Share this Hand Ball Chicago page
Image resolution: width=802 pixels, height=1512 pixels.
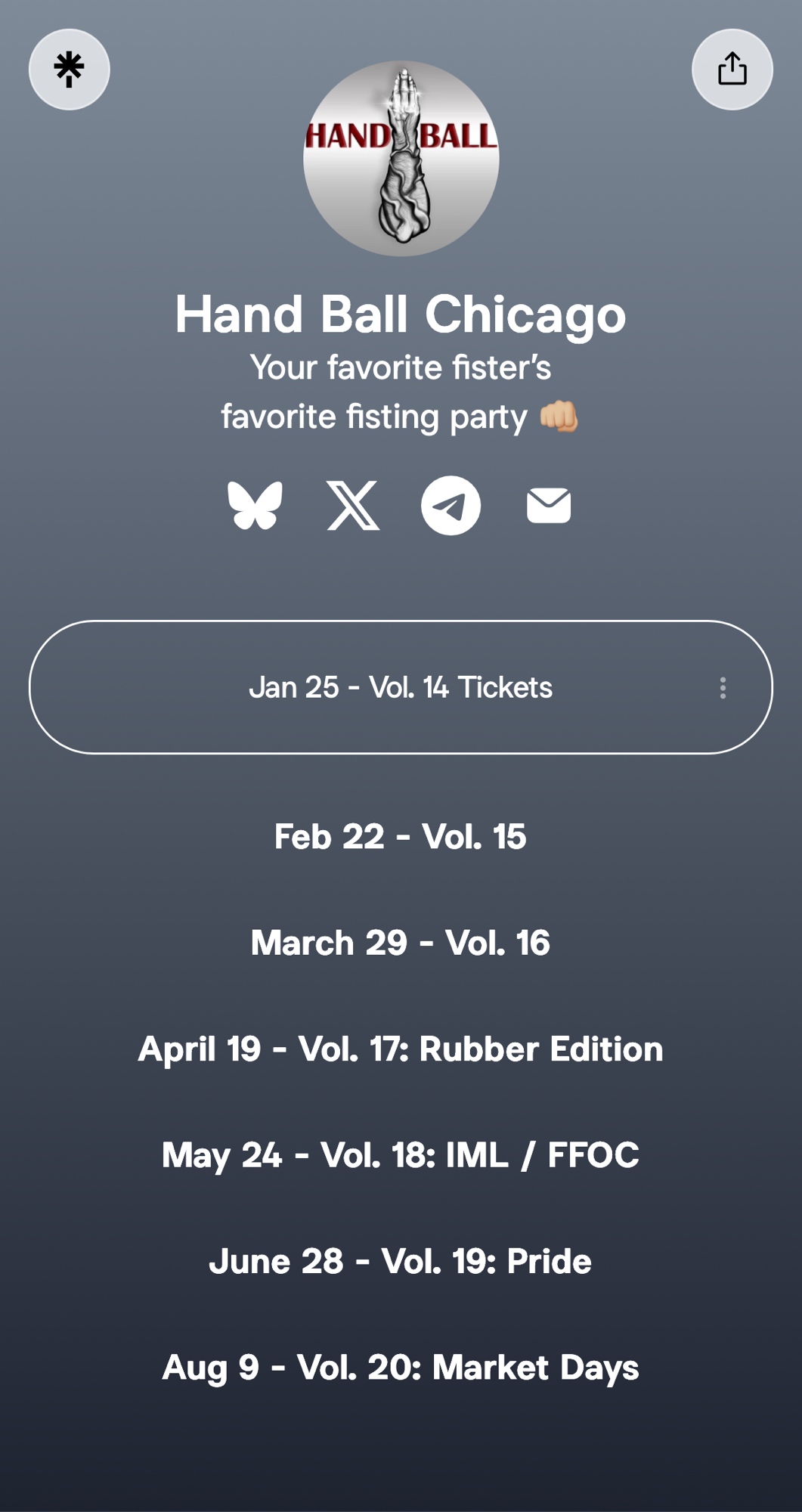coord(732,70)
